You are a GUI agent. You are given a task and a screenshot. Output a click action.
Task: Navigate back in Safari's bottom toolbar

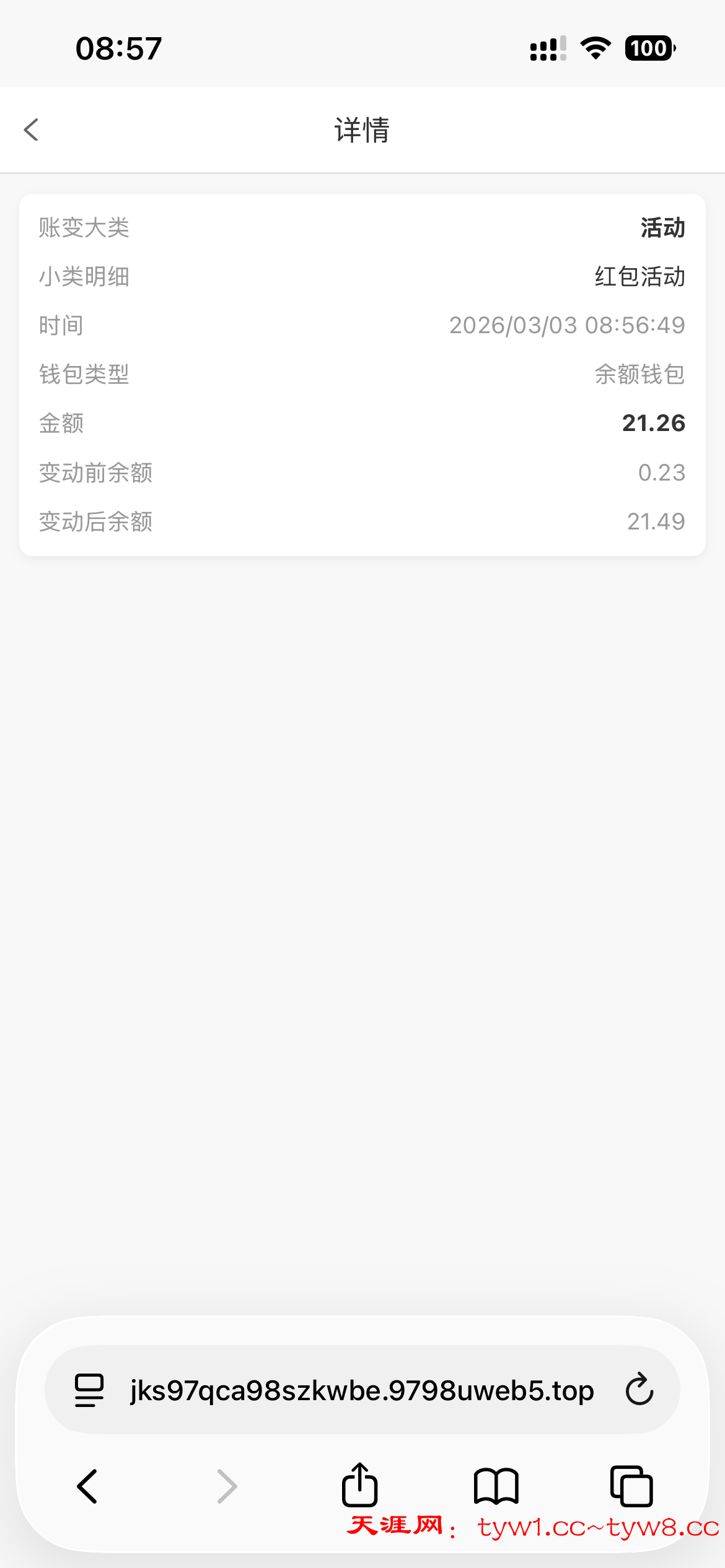point(87,1486)
